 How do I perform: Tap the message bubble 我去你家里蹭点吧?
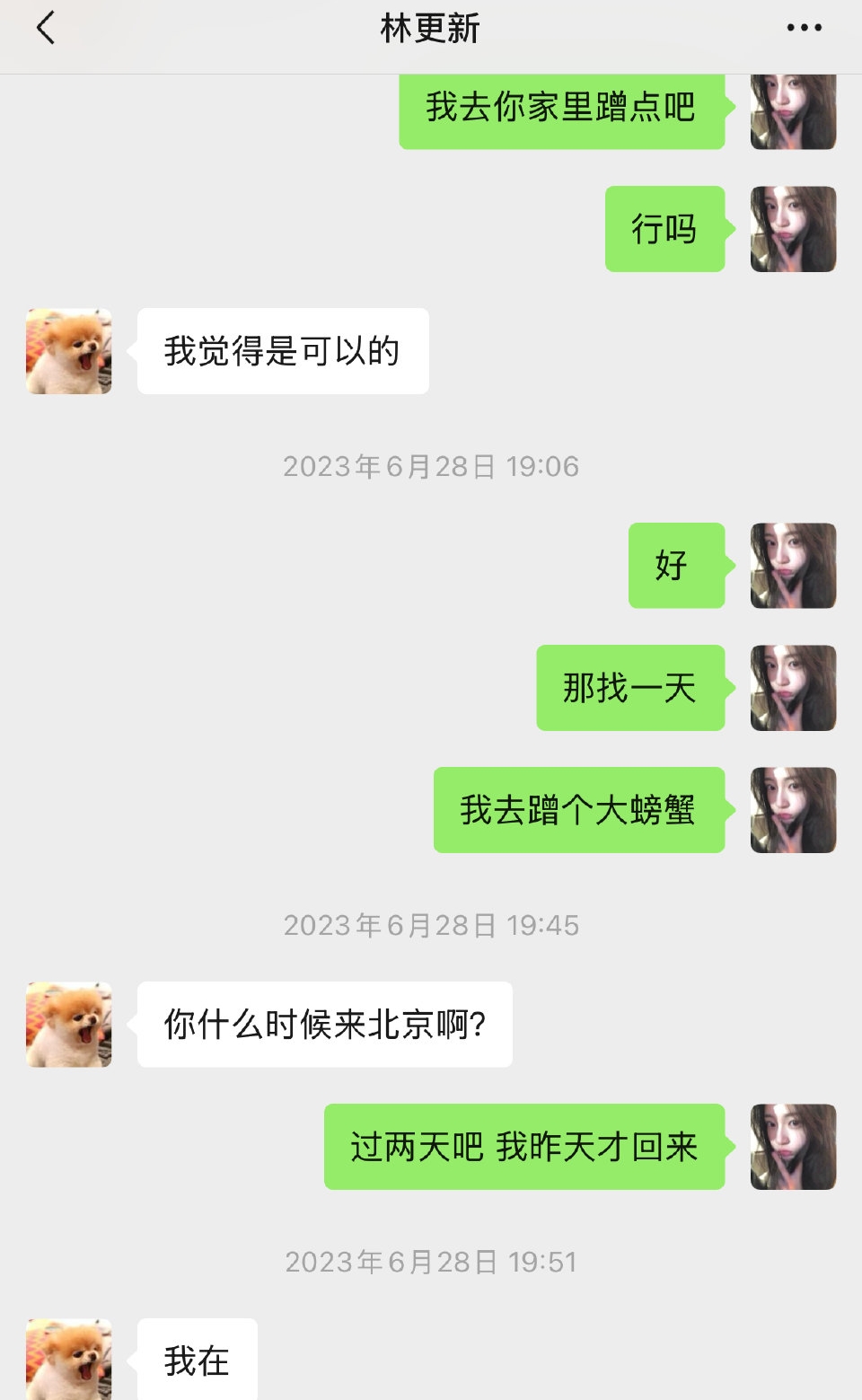pyautogui.click(x=562, y=108)
